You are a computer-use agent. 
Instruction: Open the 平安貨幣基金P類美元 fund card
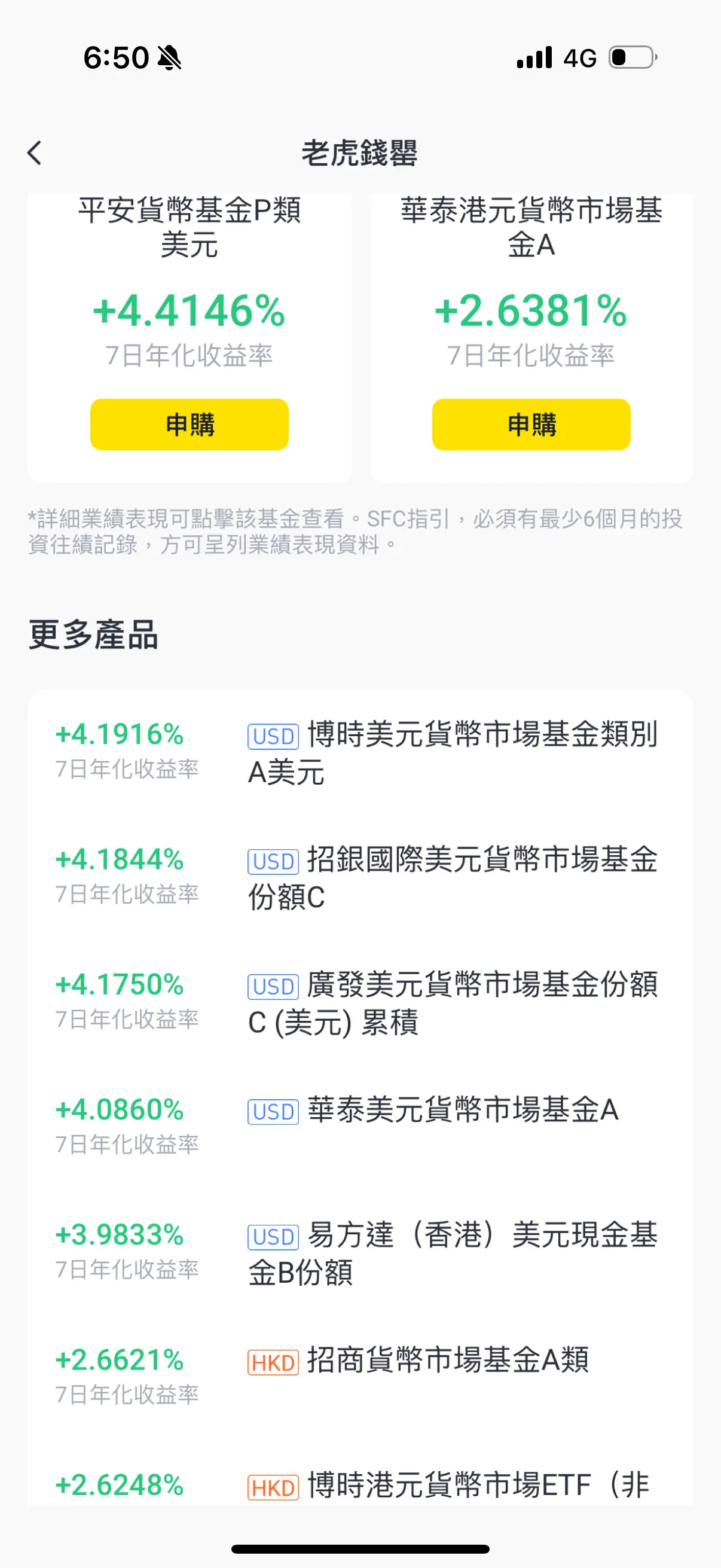pos(190,338)
